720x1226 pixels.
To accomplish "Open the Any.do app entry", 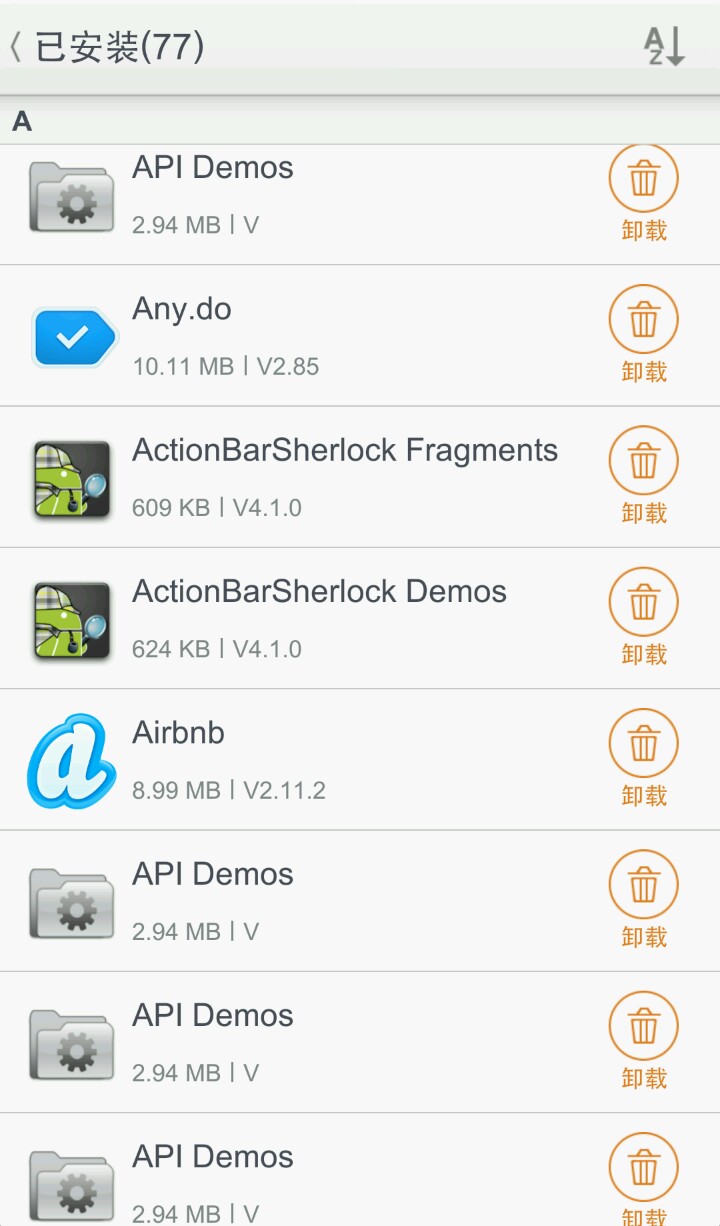I will 300,336.
